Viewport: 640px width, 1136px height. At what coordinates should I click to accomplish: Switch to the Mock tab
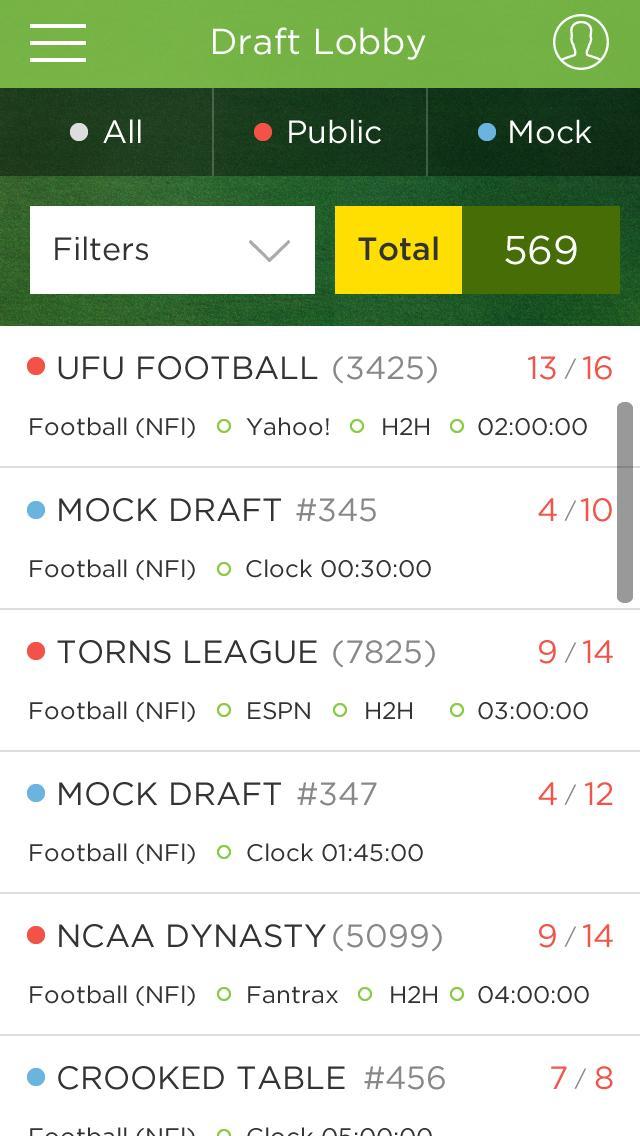point(535,132)
